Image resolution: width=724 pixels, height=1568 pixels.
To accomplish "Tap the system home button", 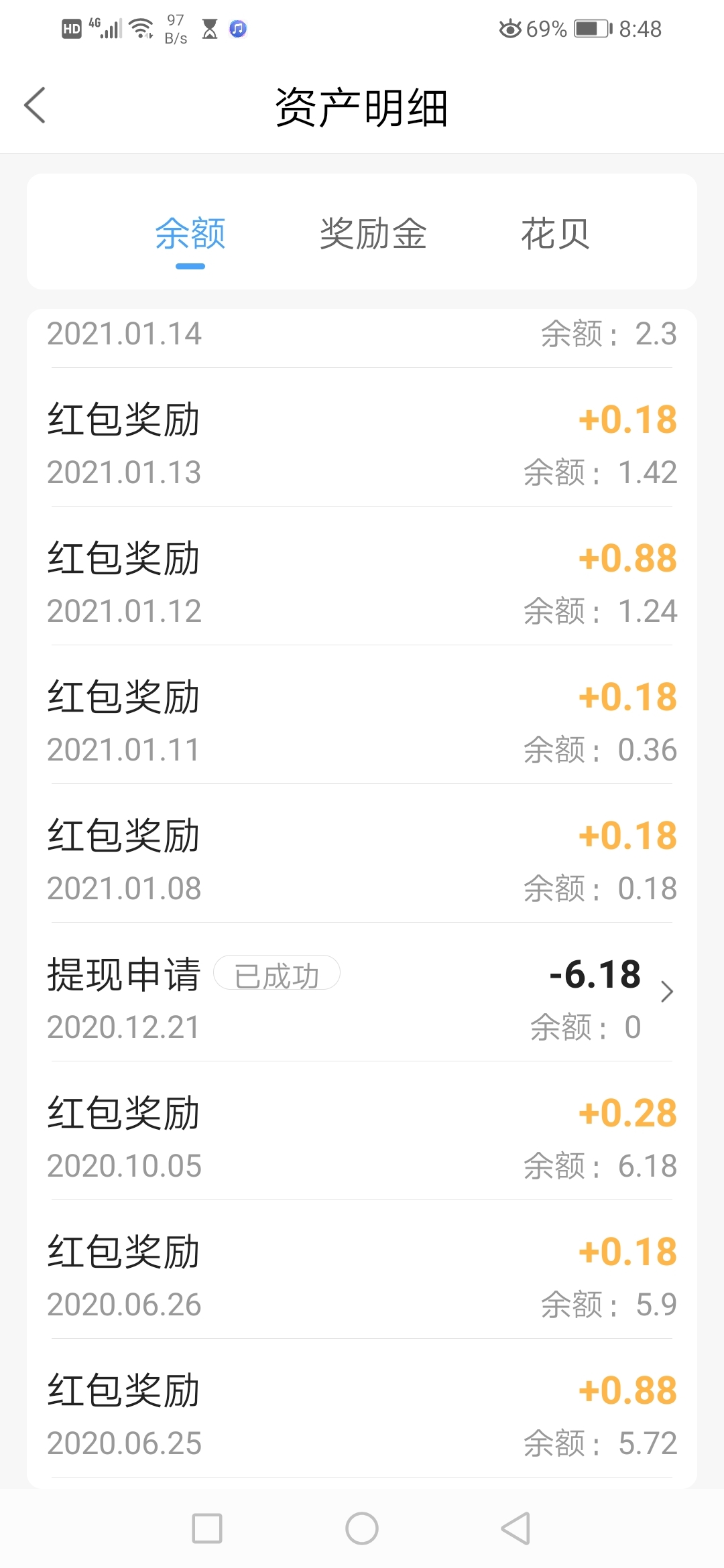I will (x=362, y=1528).
